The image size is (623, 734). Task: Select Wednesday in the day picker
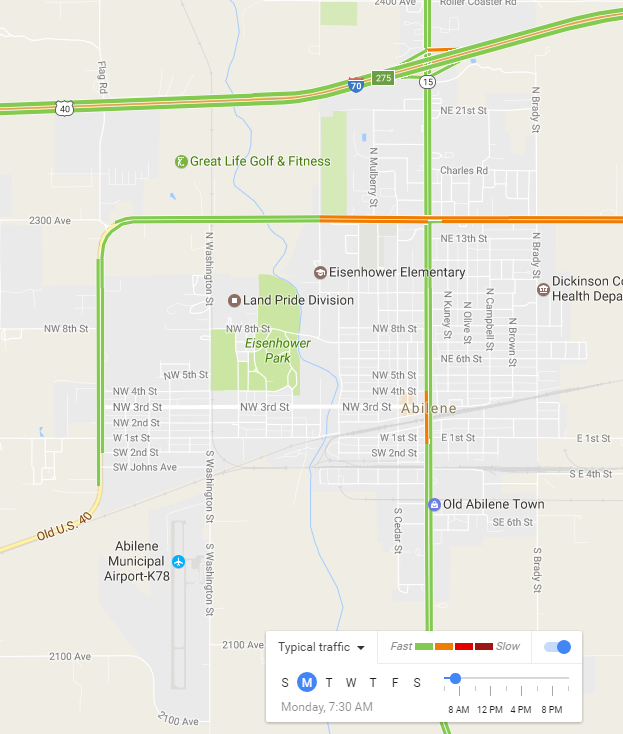[x=351, y=683]
